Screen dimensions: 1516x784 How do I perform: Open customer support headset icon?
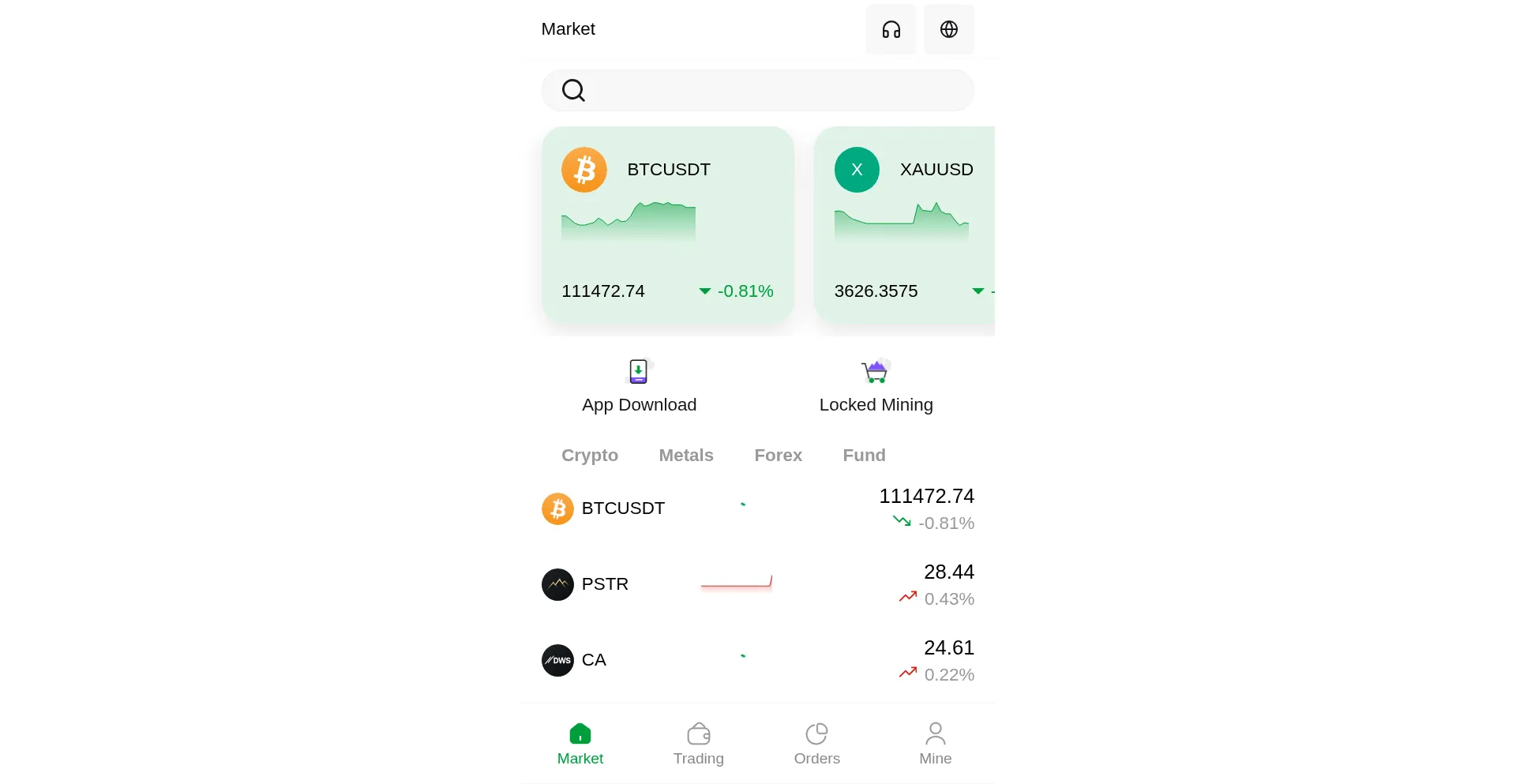pyautogui.click(x=891, y=29)
